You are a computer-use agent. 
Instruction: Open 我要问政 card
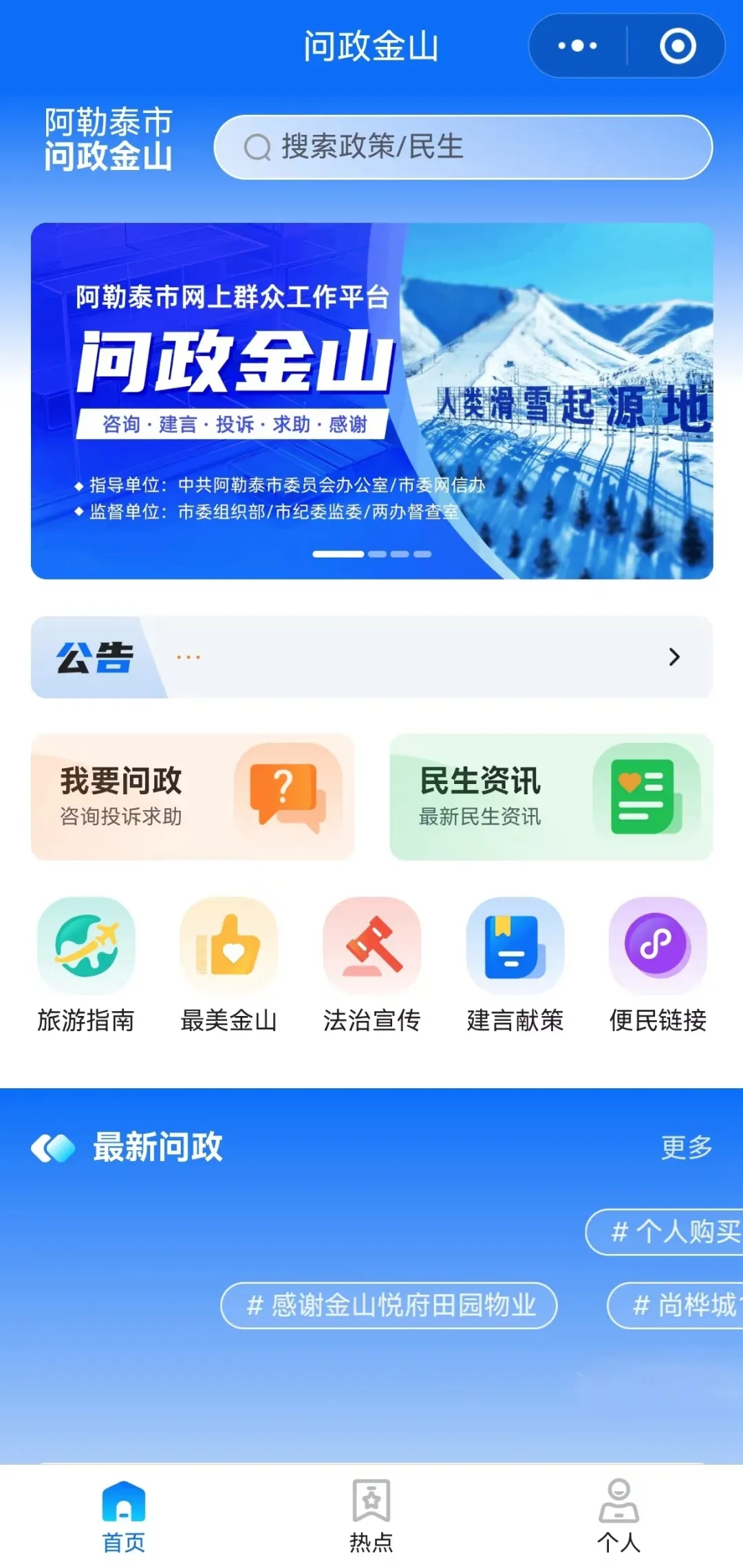[x=193, y=796]
